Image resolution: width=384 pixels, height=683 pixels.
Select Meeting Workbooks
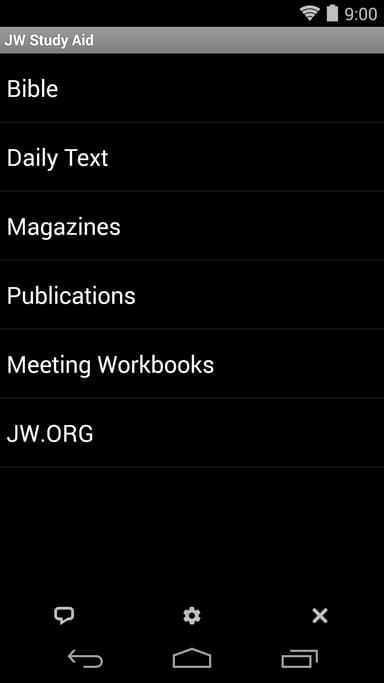(192, 364)
